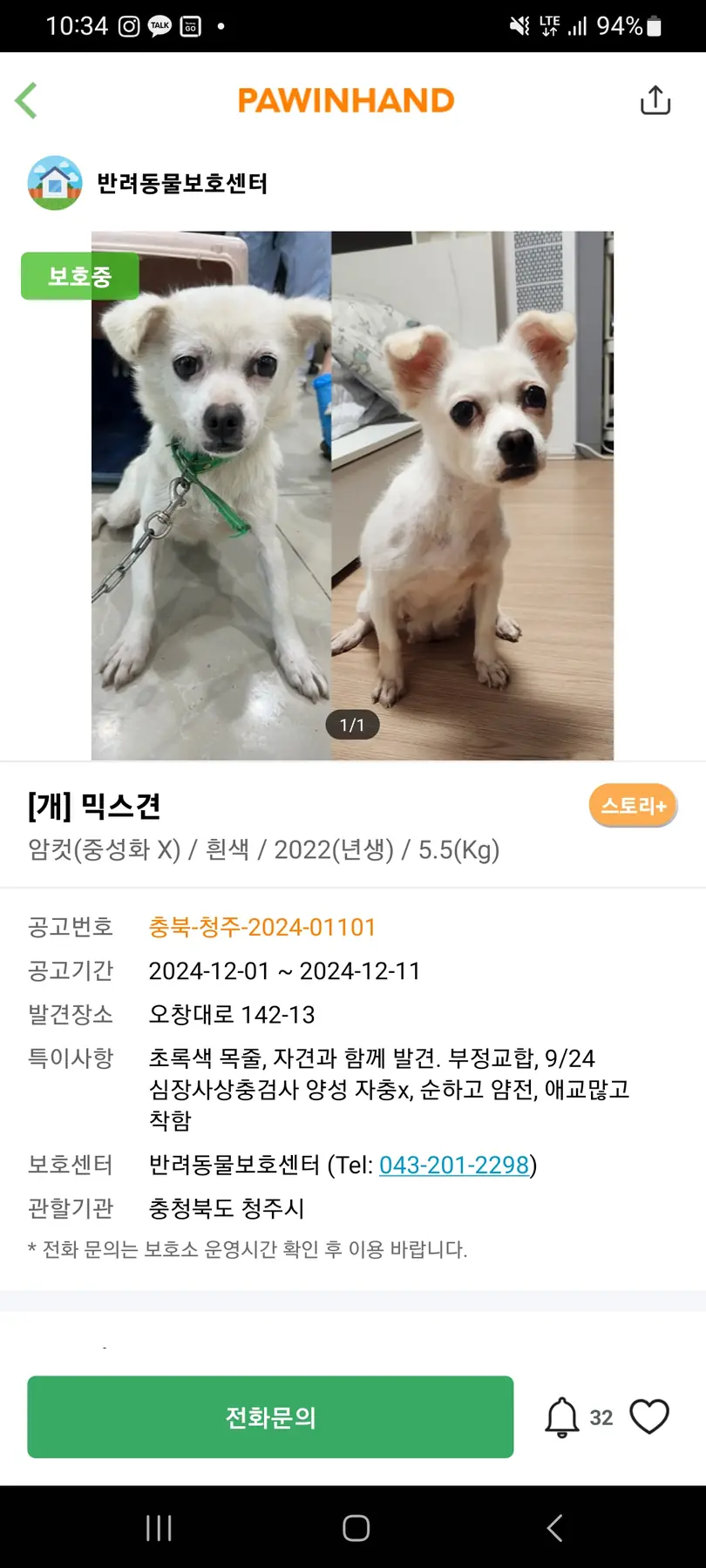Screen dimensions: 706x1568
Task: Go to the system home screen
Action: point(356,1528)
